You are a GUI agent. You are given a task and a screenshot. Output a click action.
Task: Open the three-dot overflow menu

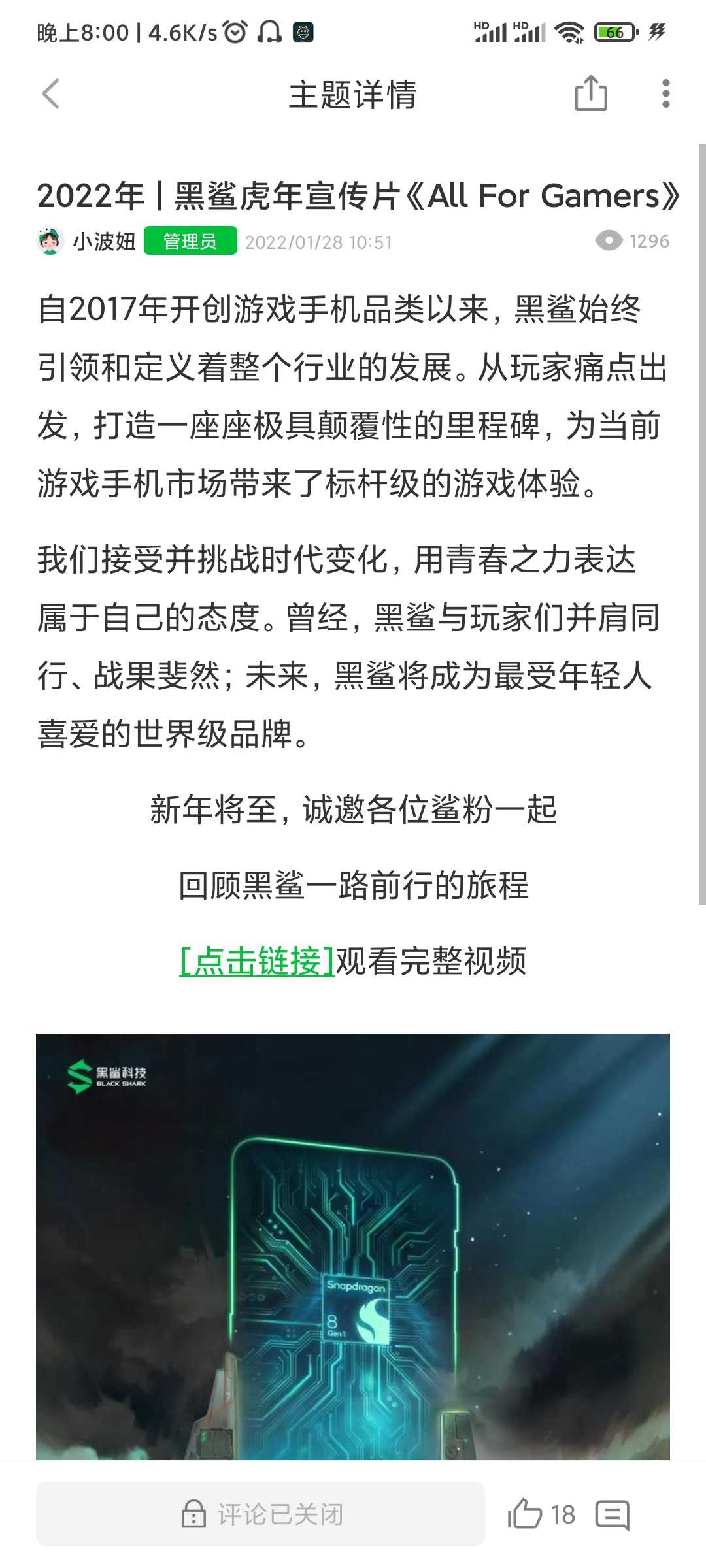tap(665, 93)
